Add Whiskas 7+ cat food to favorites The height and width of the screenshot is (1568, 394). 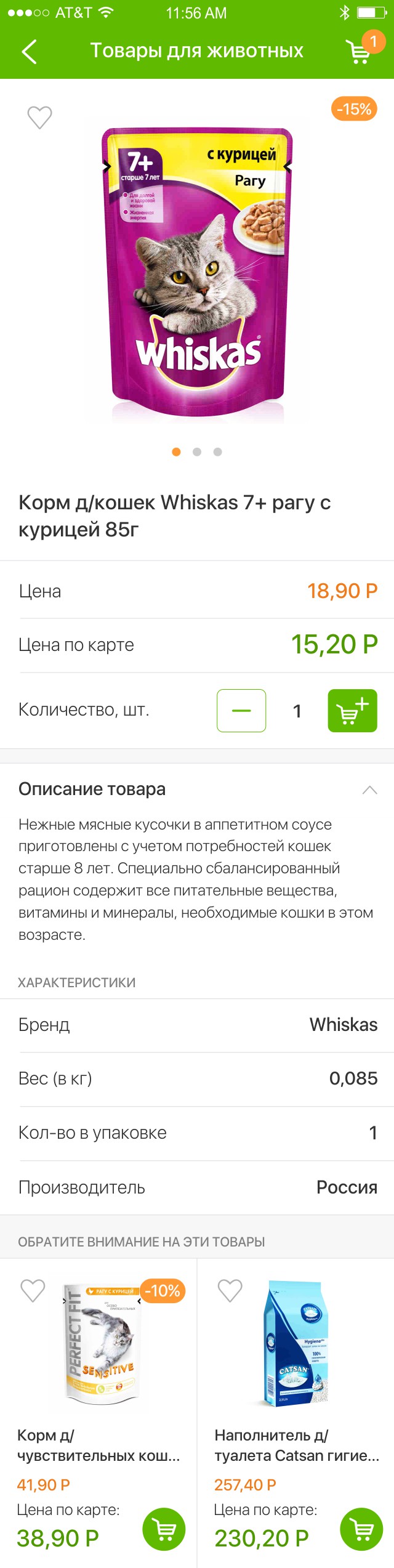pos(39,117)
